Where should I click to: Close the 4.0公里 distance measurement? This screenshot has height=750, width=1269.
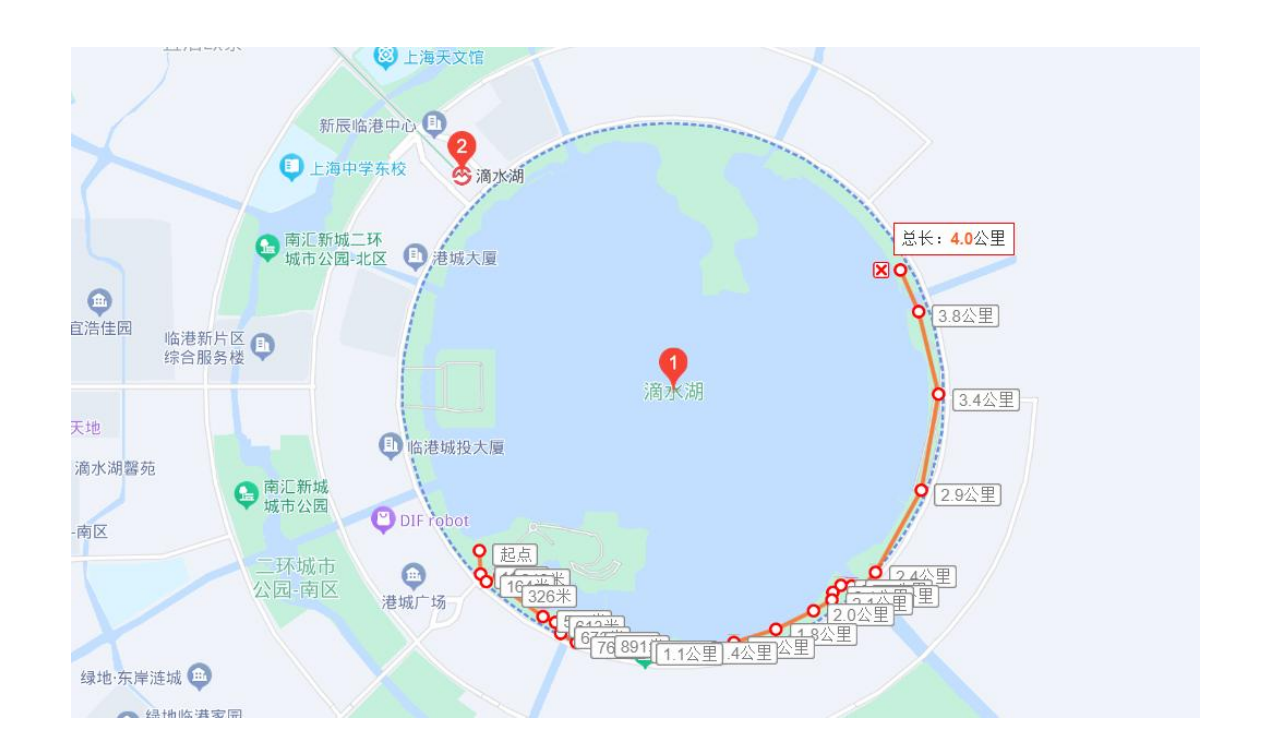881,270
